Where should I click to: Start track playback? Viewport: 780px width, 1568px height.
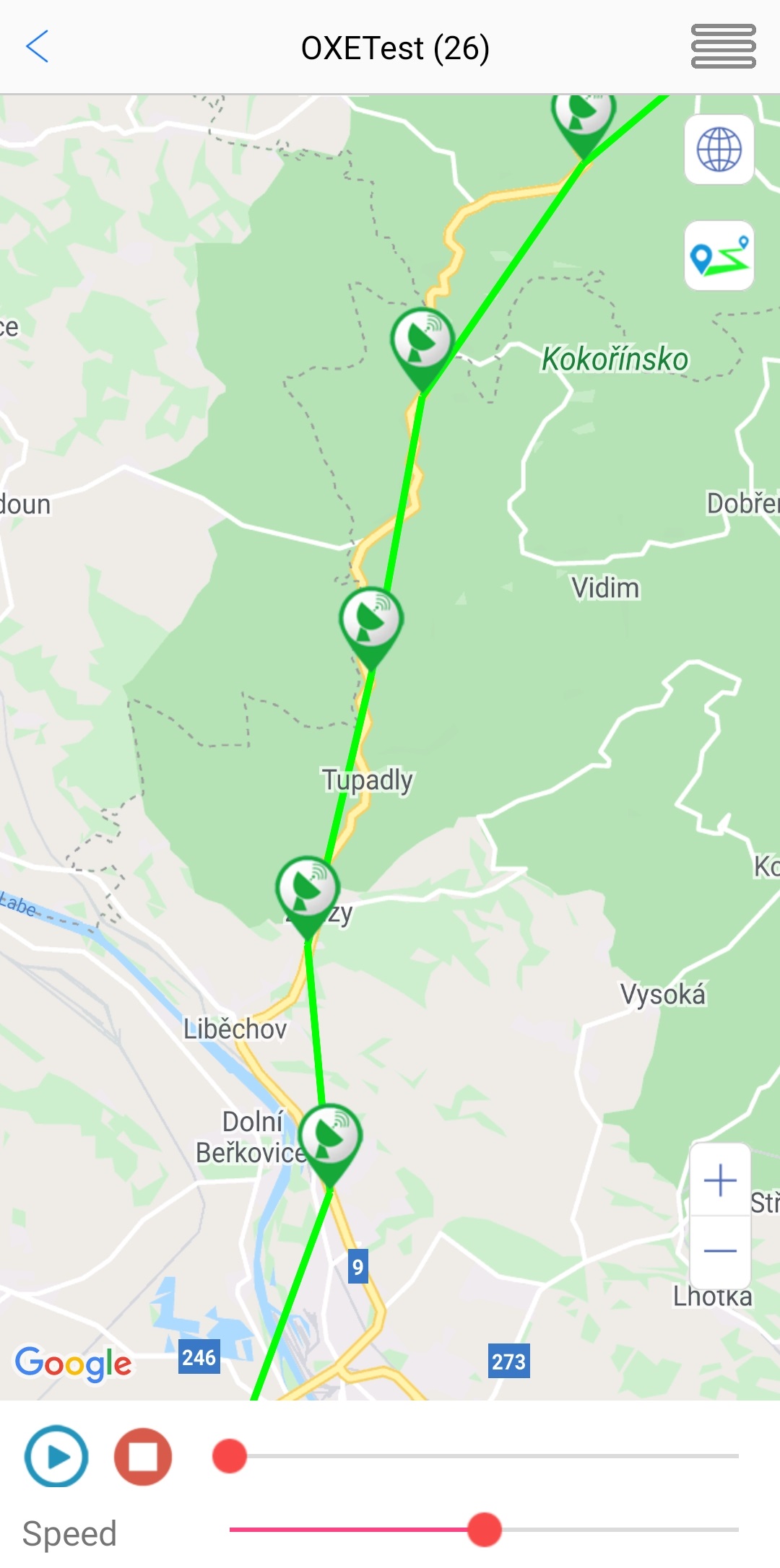(56, 1457)
